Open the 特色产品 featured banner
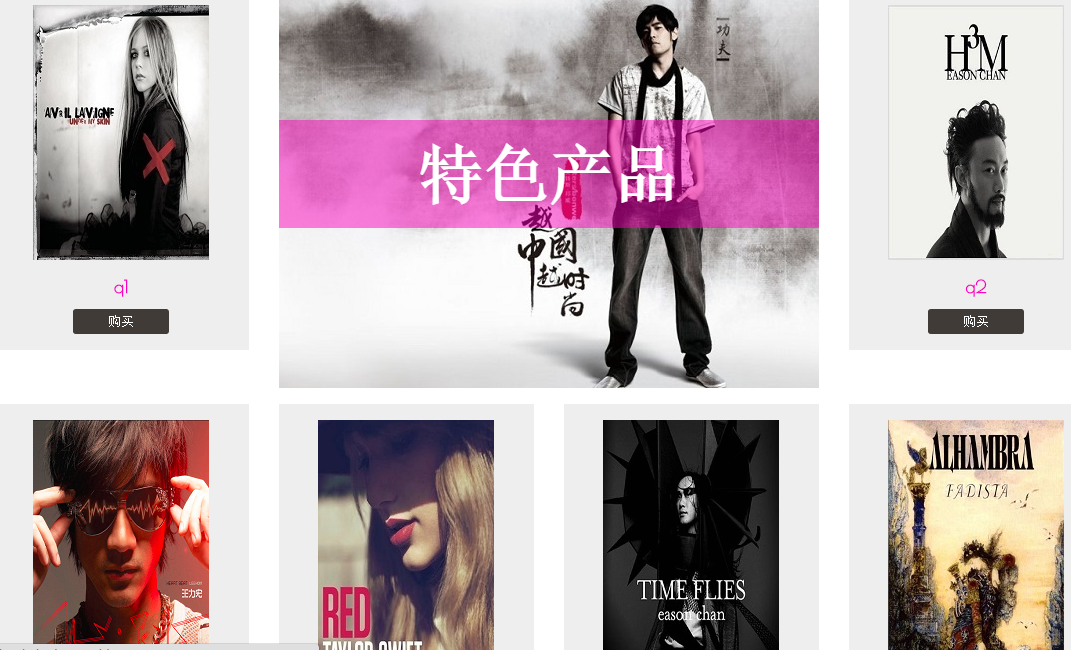This screenshot has height=650, width=1071. [x=548, y=175]
